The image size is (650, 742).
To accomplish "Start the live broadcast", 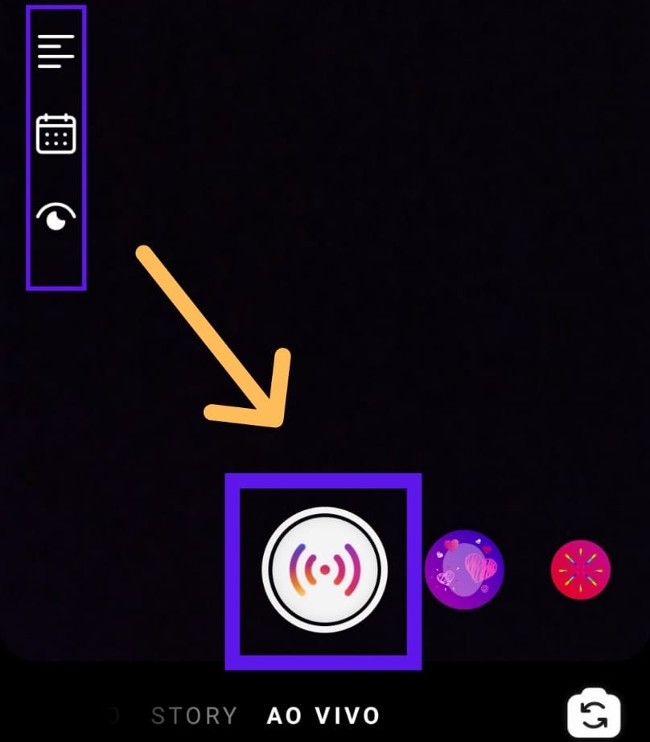I will pos(324,569).
